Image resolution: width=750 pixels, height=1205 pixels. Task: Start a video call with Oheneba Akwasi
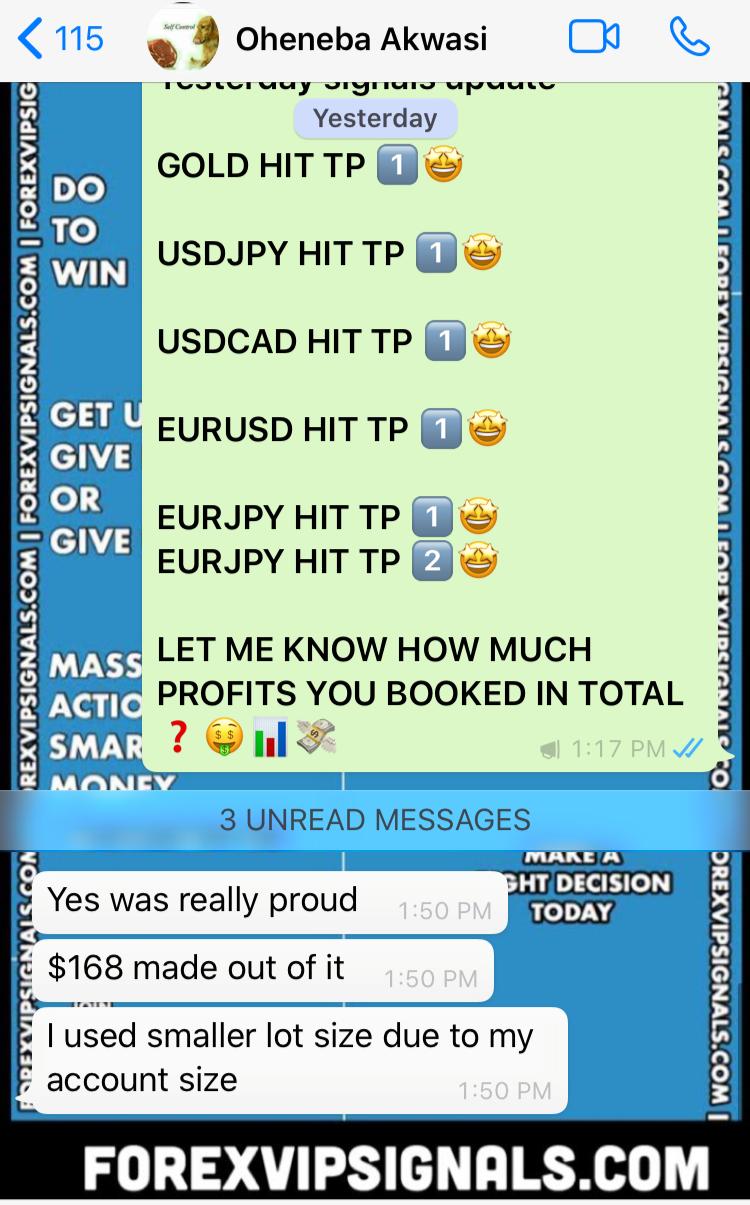coord(594,38)
